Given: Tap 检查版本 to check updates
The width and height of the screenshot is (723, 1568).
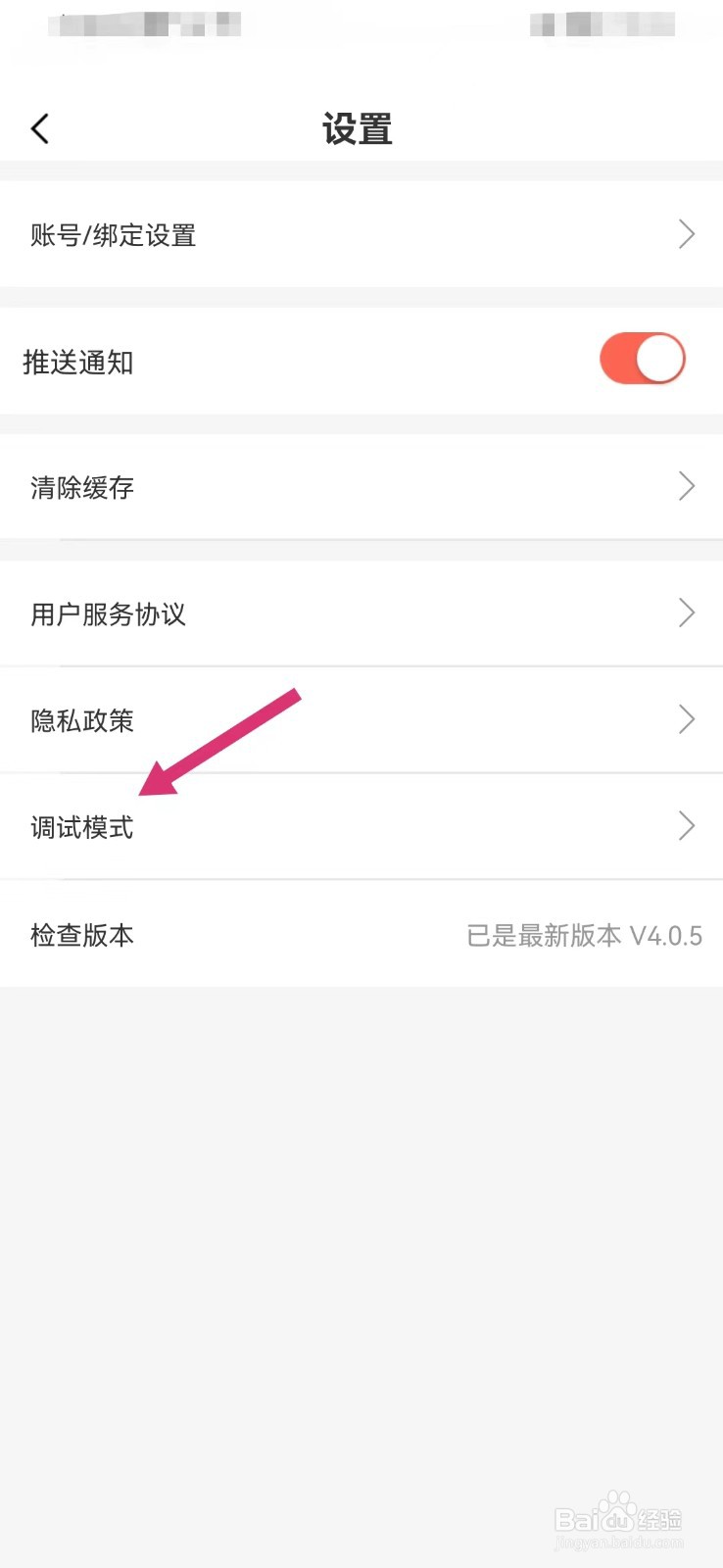Looking at the screenshot, I should point(82,935).
